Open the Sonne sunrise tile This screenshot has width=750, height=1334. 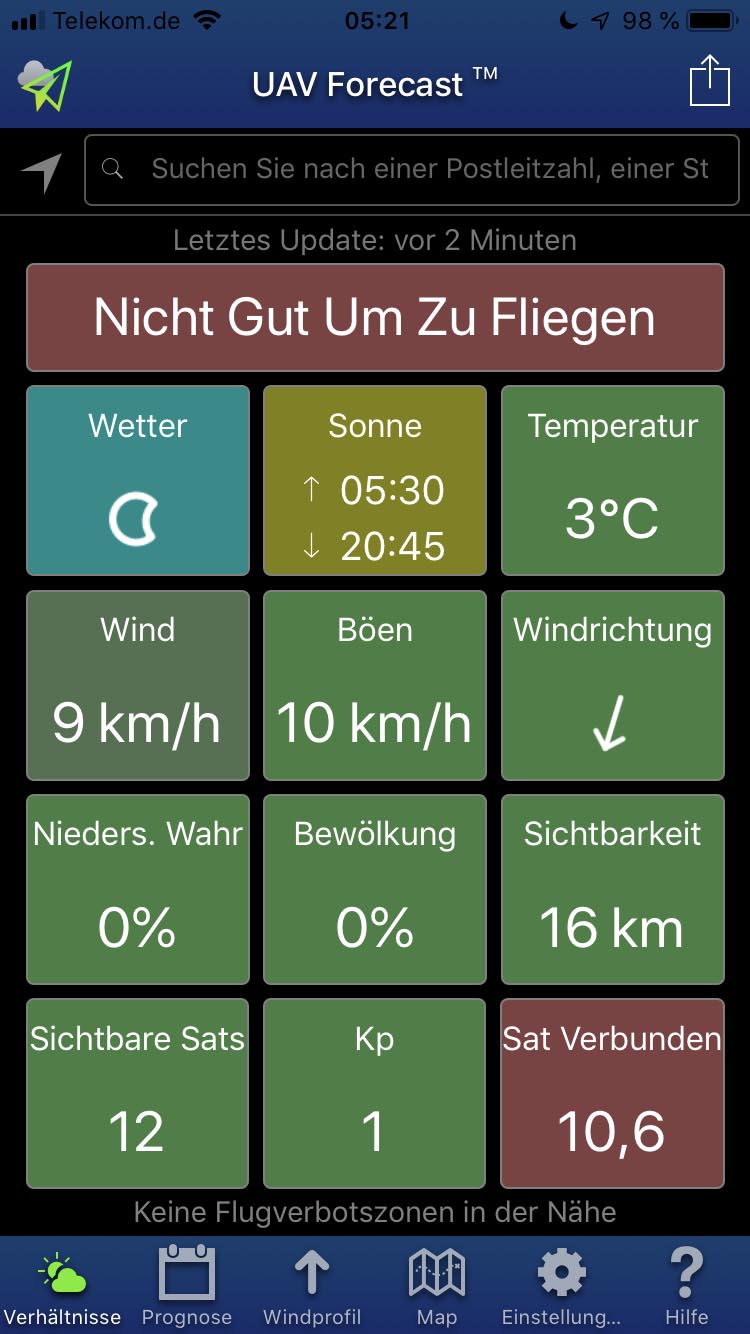(x=375, y=481)
